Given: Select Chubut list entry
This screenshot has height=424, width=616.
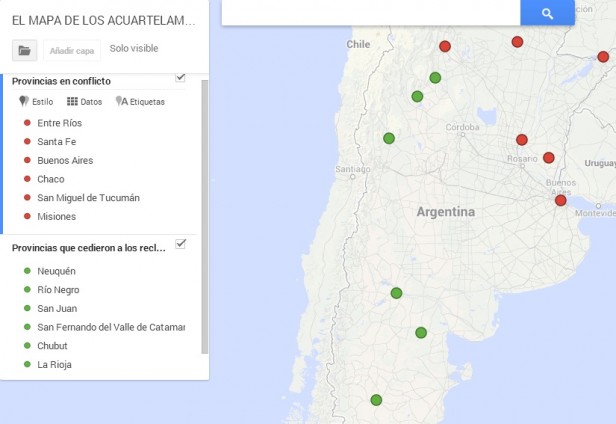Looking at the screenshot, I should [52, 345].
